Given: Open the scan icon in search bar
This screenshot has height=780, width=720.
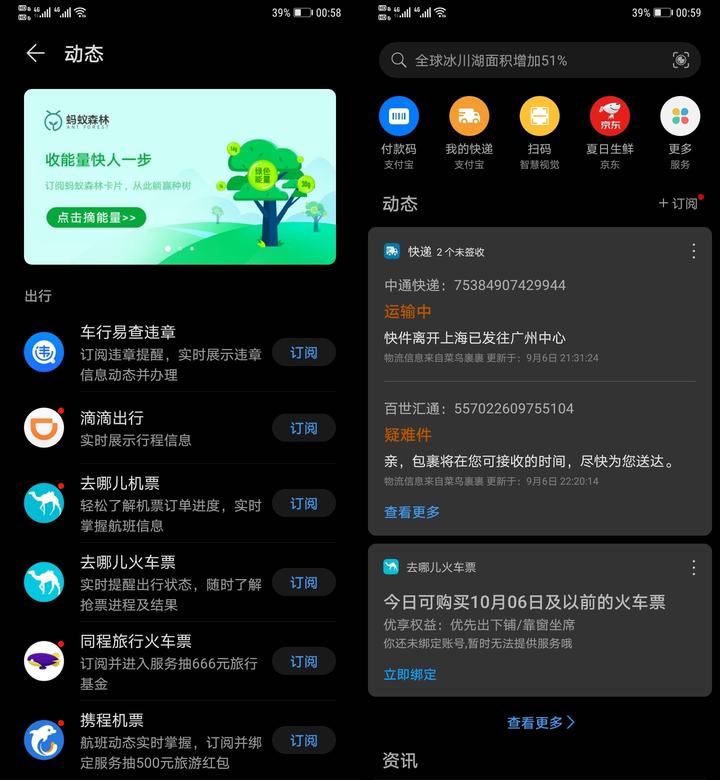Looking at the screenshot, I should click(681, 60).
